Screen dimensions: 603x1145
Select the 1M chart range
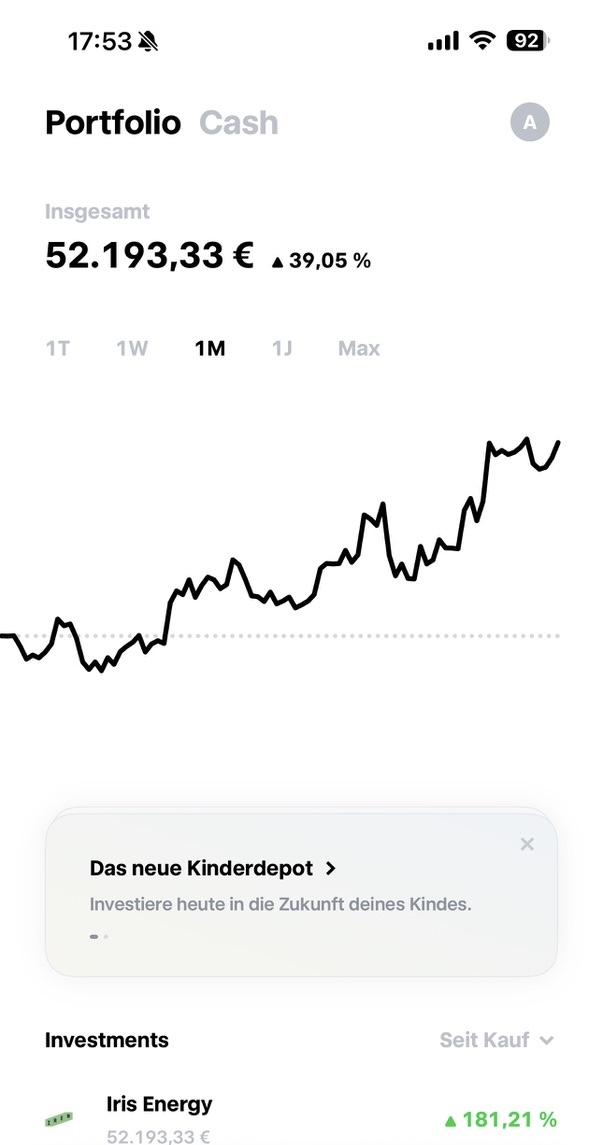(x=210, y=348)
